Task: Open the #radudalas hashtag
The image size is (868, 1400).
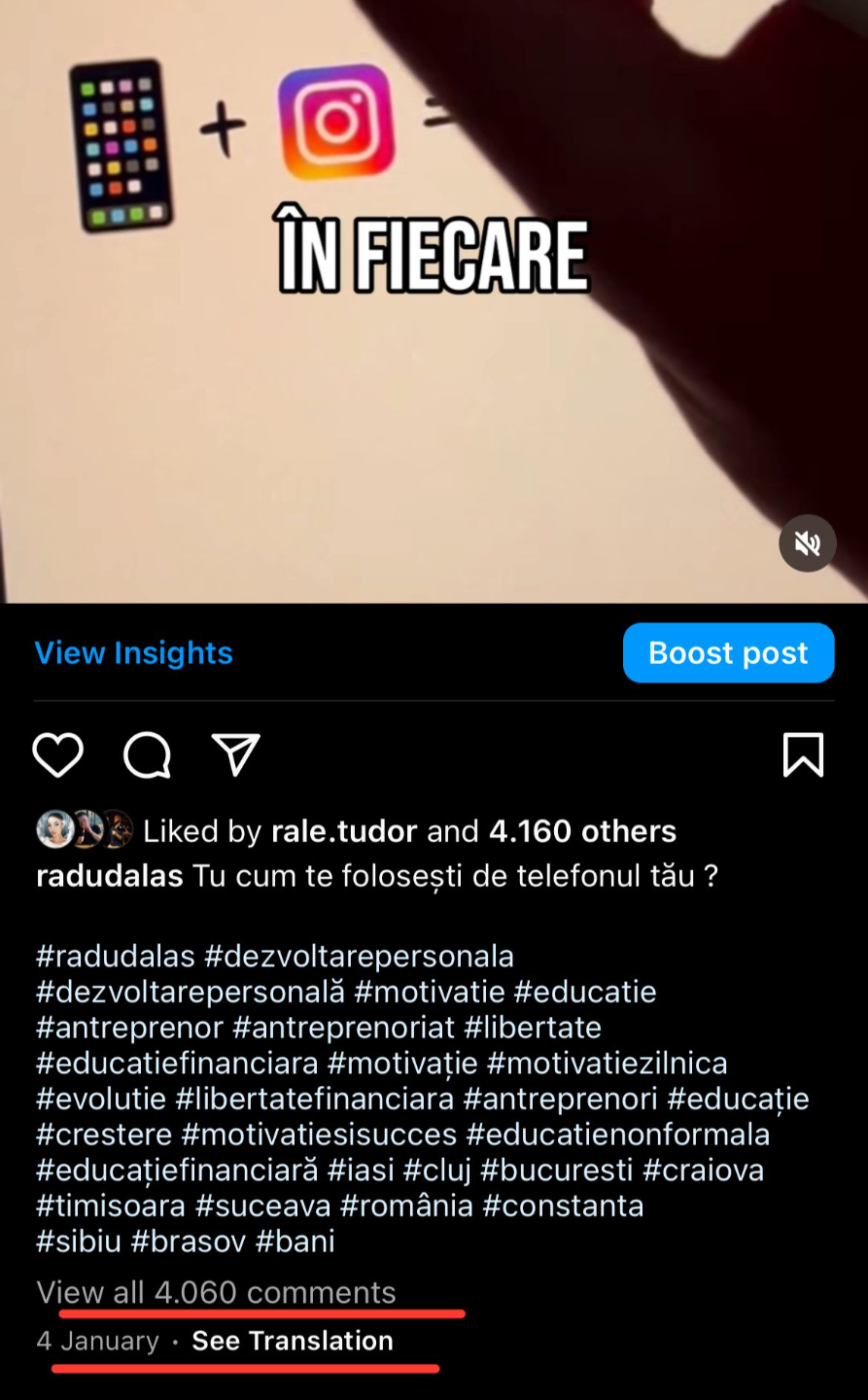Action: (x=116, y=957)
